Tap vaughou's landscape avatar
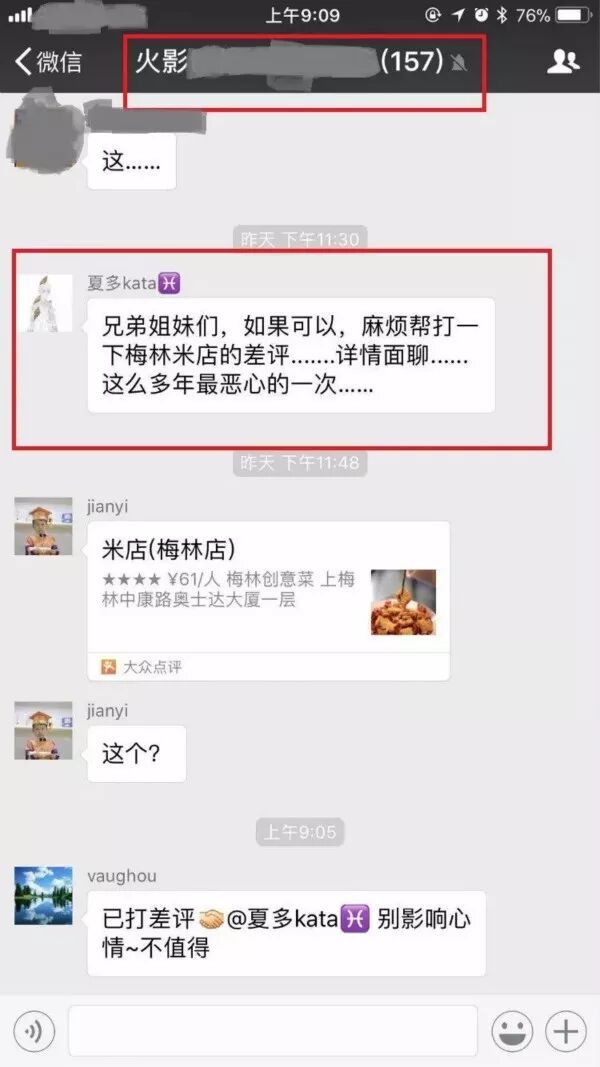Screen dimensions: 600x1067 43,895
